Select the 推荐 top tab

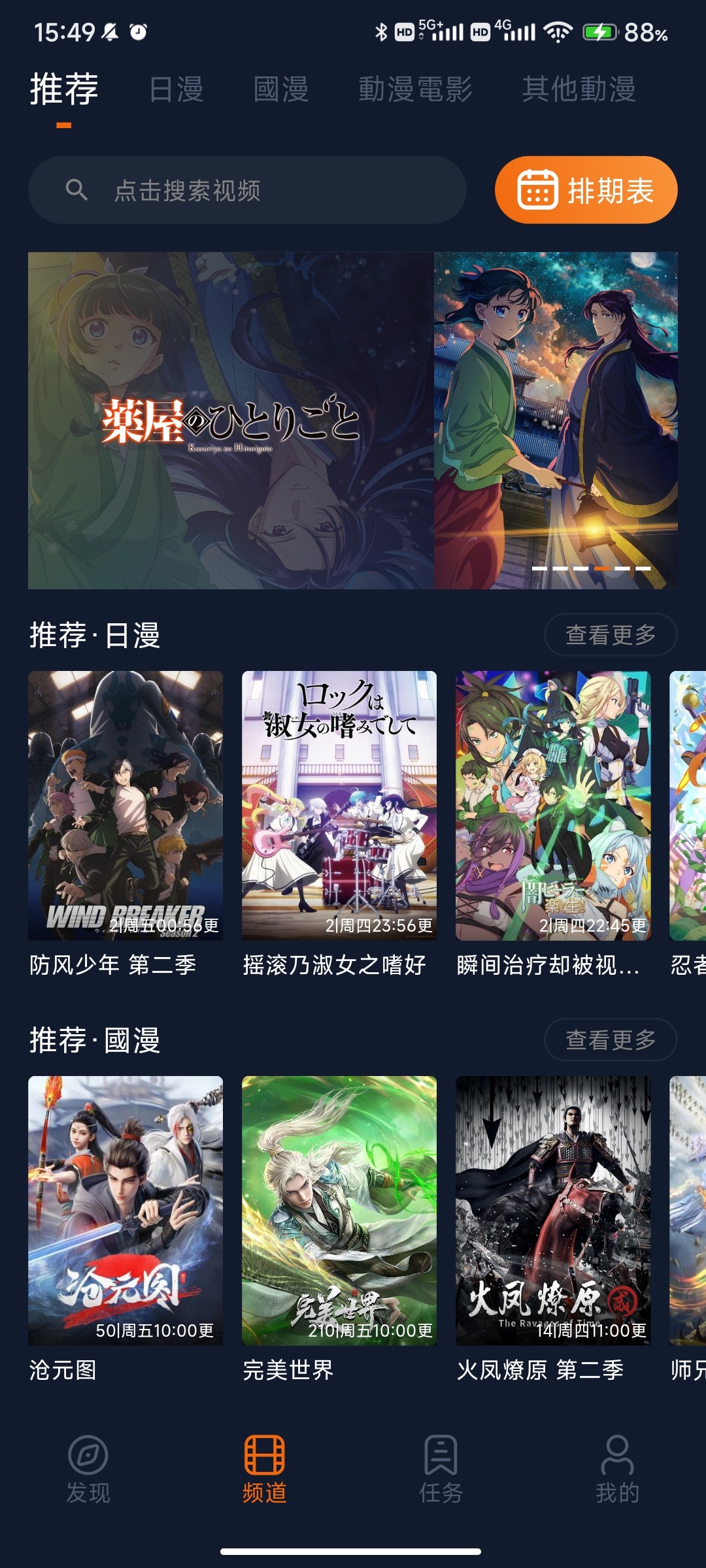[64, 90]
